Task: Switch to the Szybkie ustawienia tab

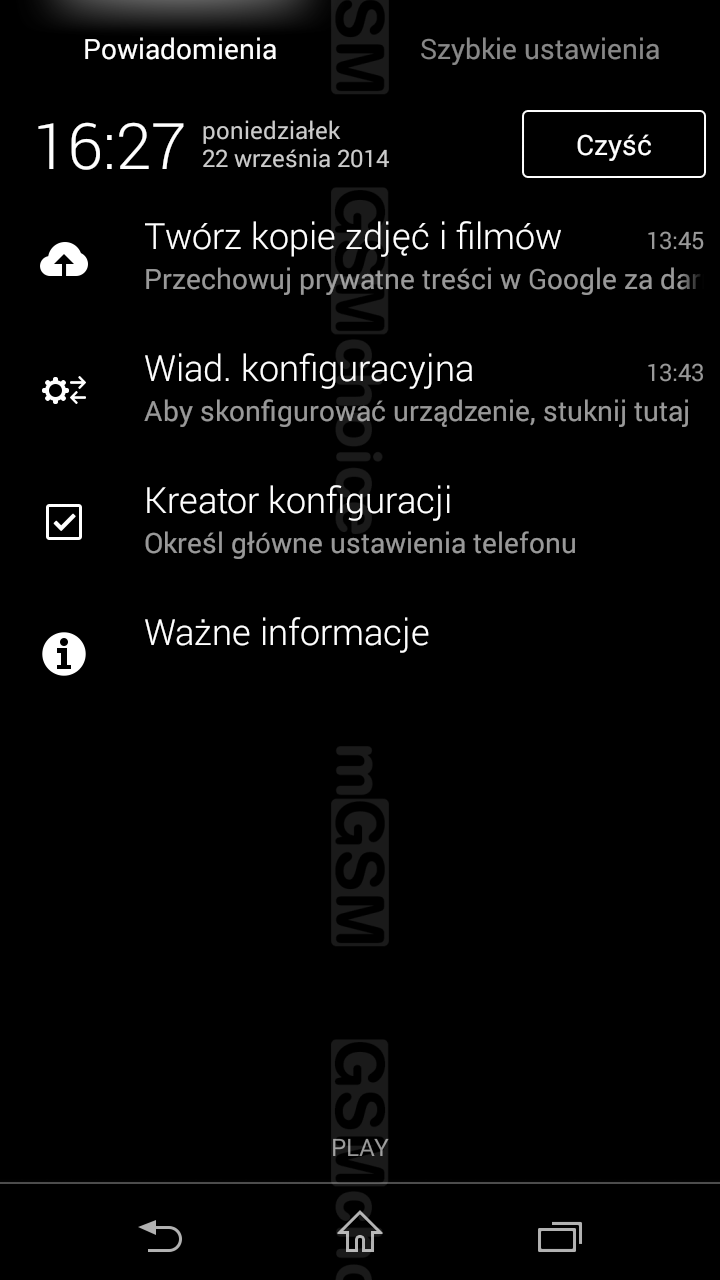Action: [x=539, y=49]
